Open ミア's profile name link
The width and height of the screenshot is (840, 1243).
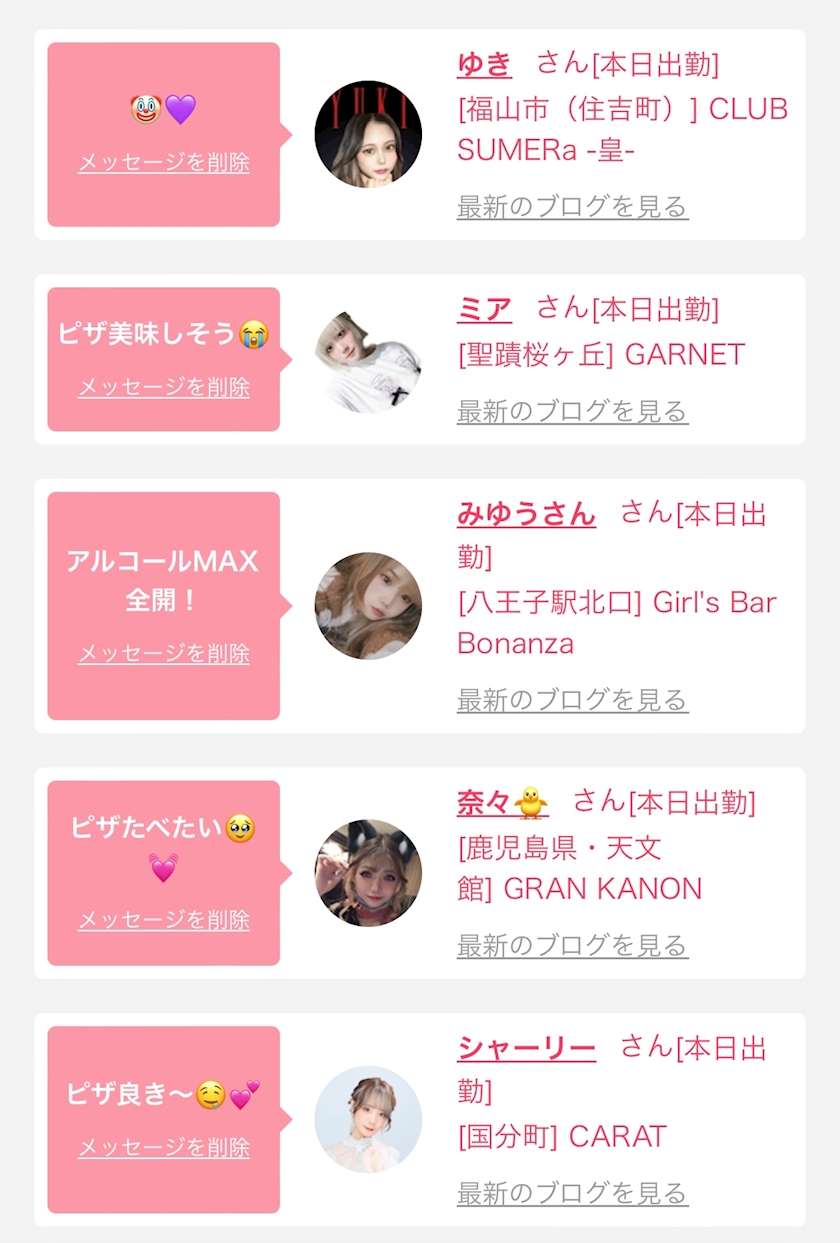(x=484, y=309)
